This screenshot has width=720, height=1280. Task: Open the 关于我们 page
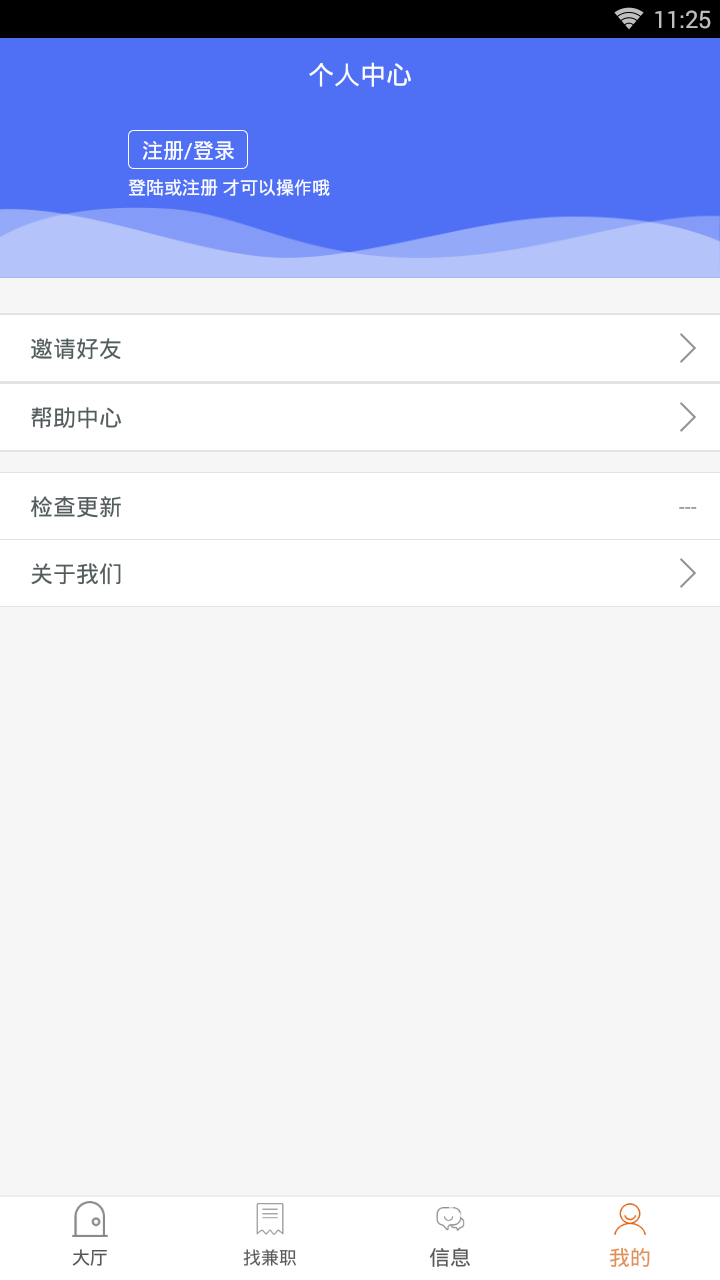[x=360, y=573]
